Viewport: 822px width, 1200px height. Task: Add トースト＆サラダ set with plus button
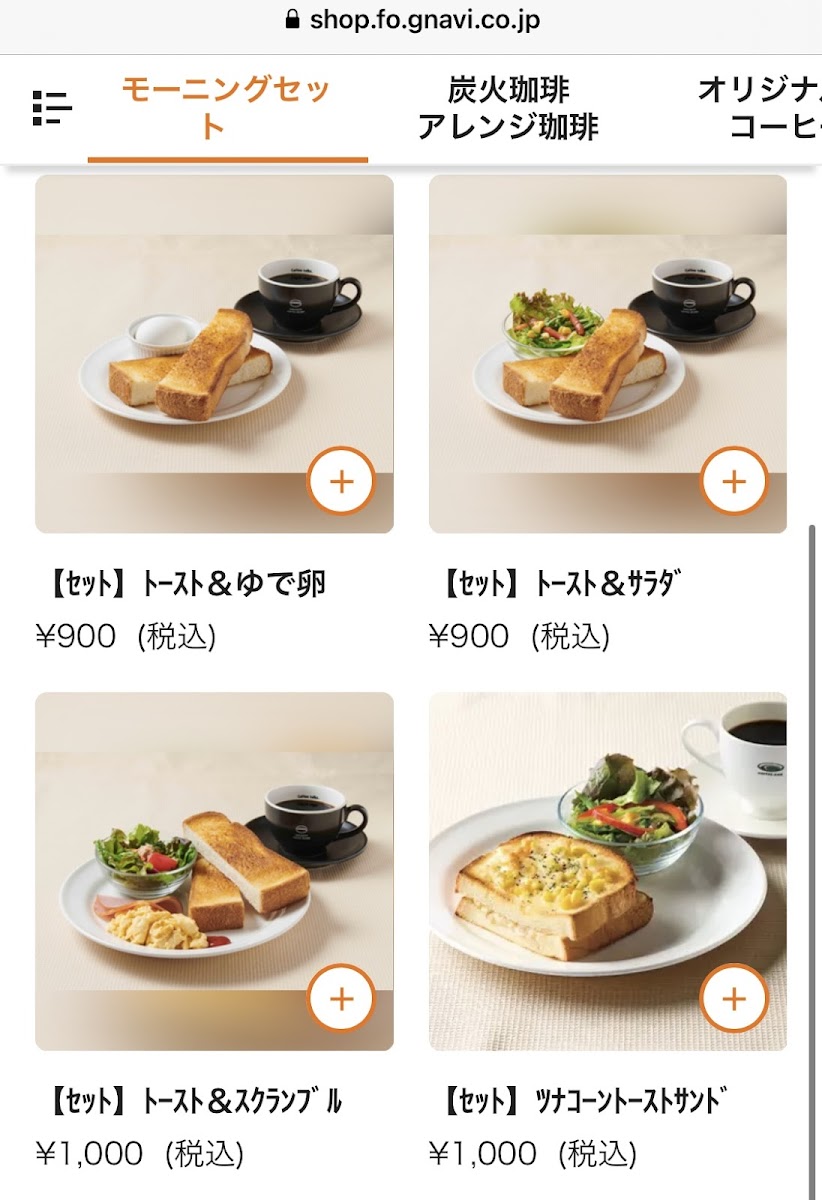(x=734, y=481)
